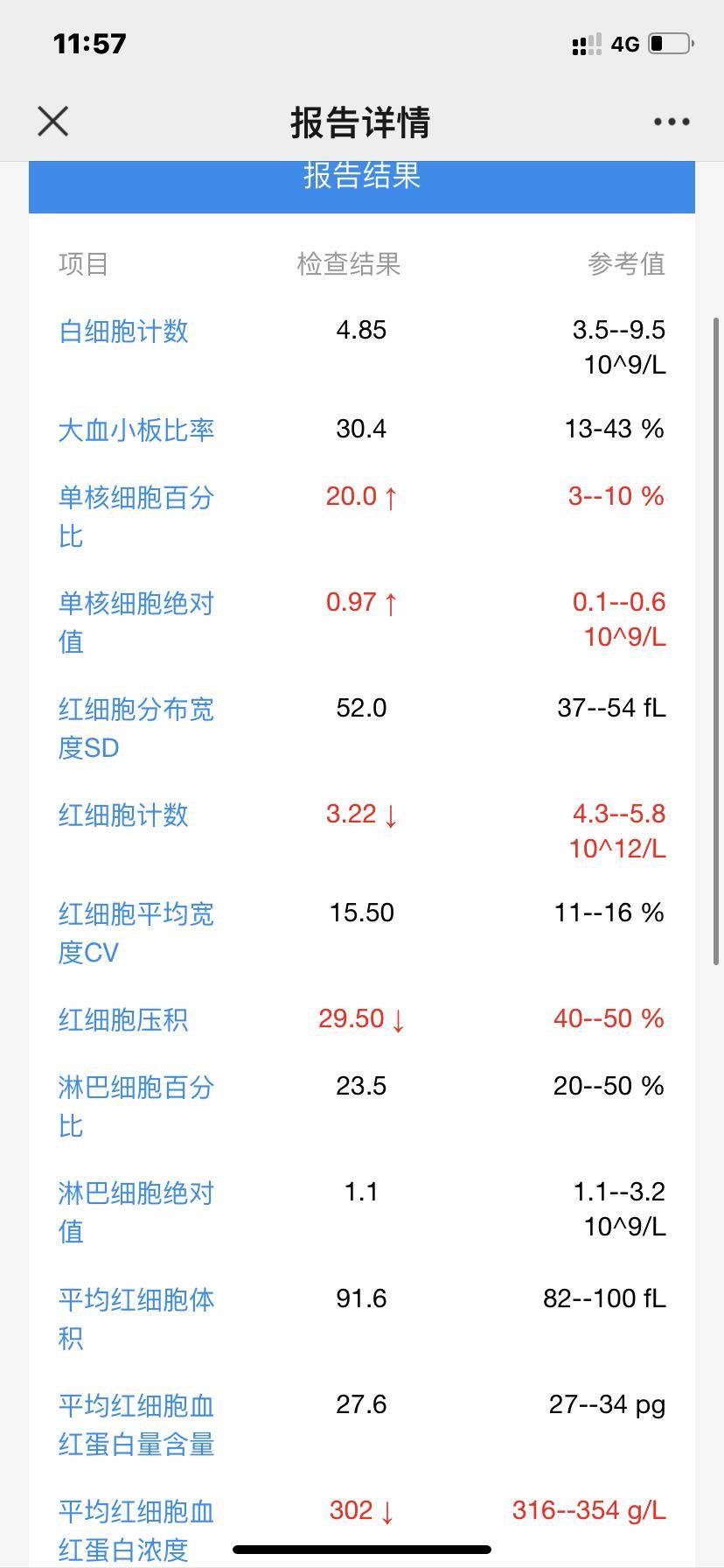
Task: Open the 淋巴细胞绝对值 item link
Action: tap(136, 1212)
